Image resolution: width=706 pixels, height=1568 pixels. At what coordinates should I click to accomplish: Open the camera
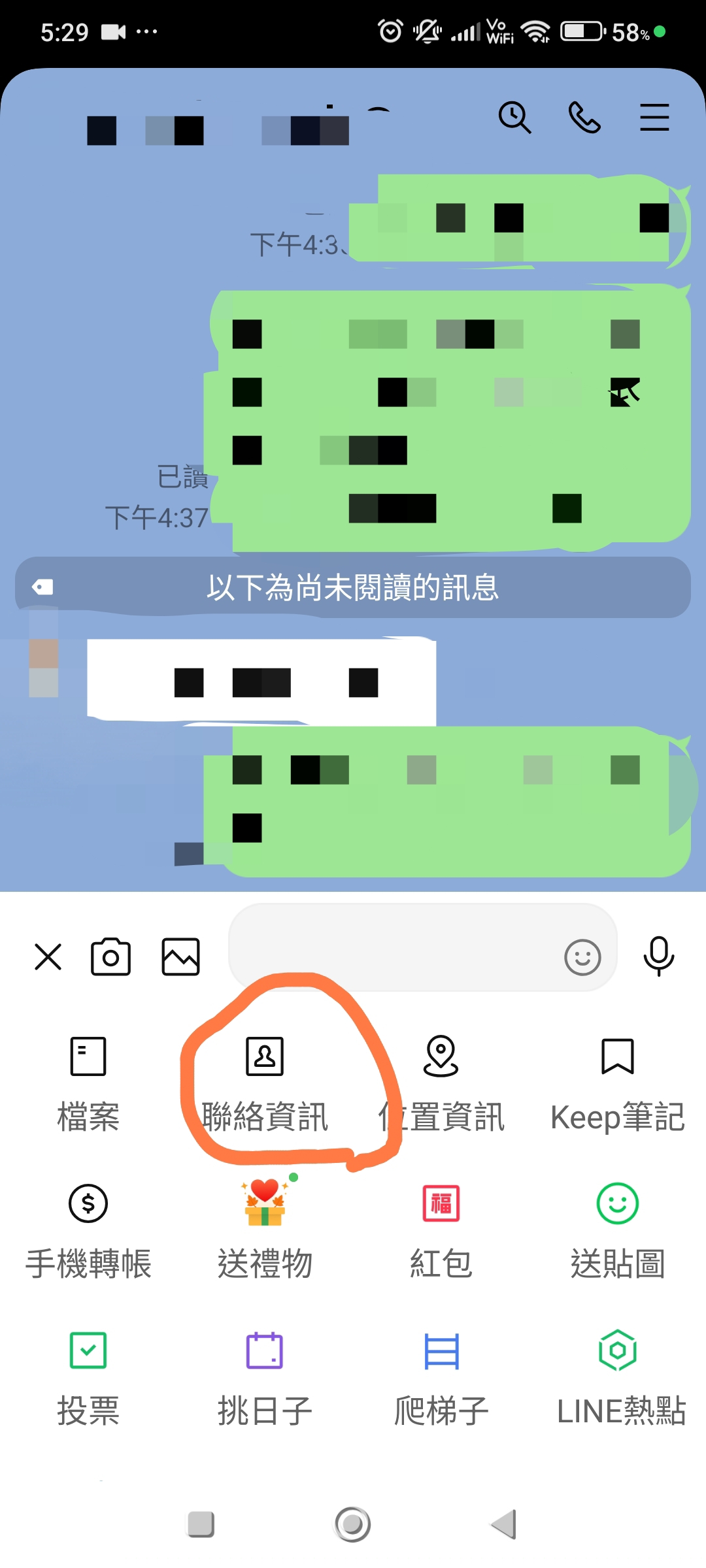[x=110, y=957]
